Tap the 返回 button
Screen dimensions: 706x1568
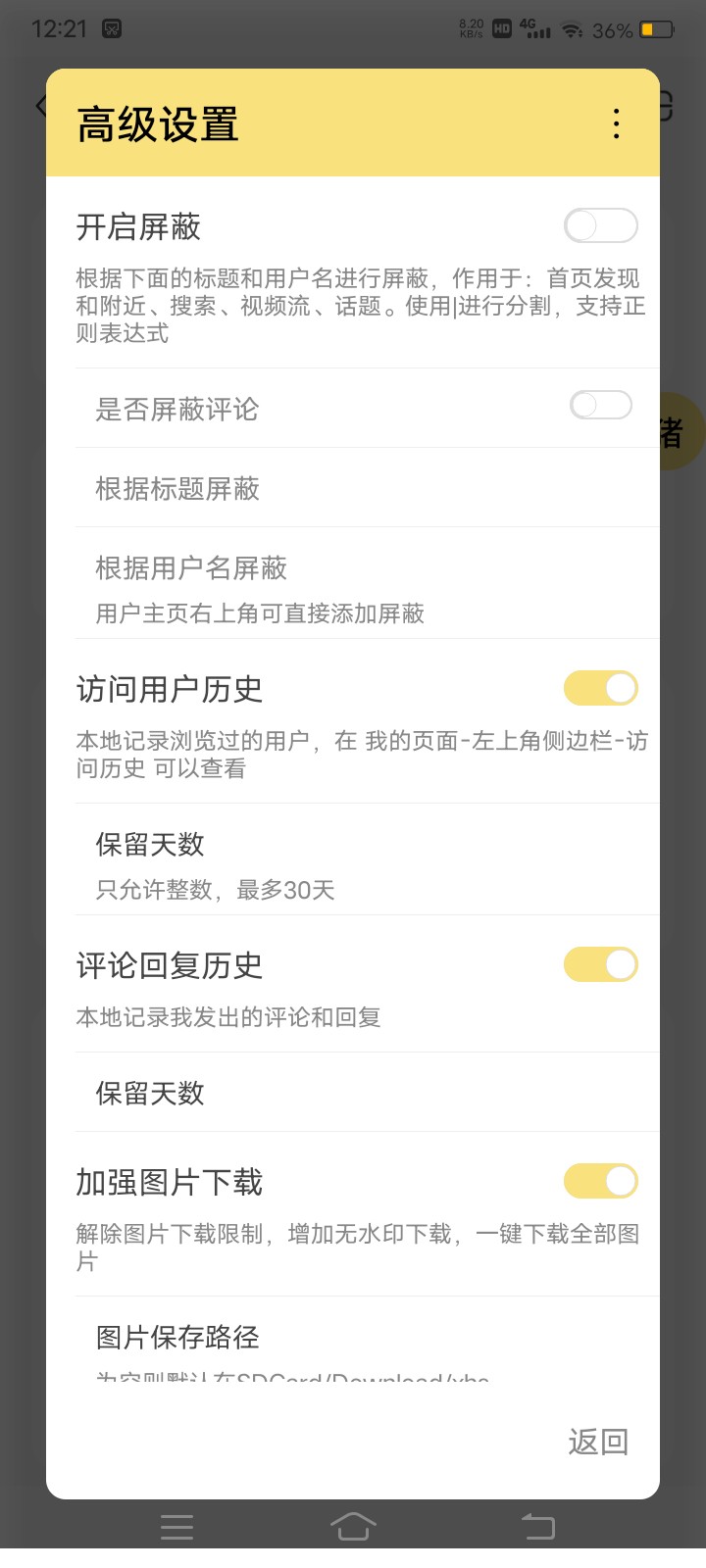click(598, 1442)
